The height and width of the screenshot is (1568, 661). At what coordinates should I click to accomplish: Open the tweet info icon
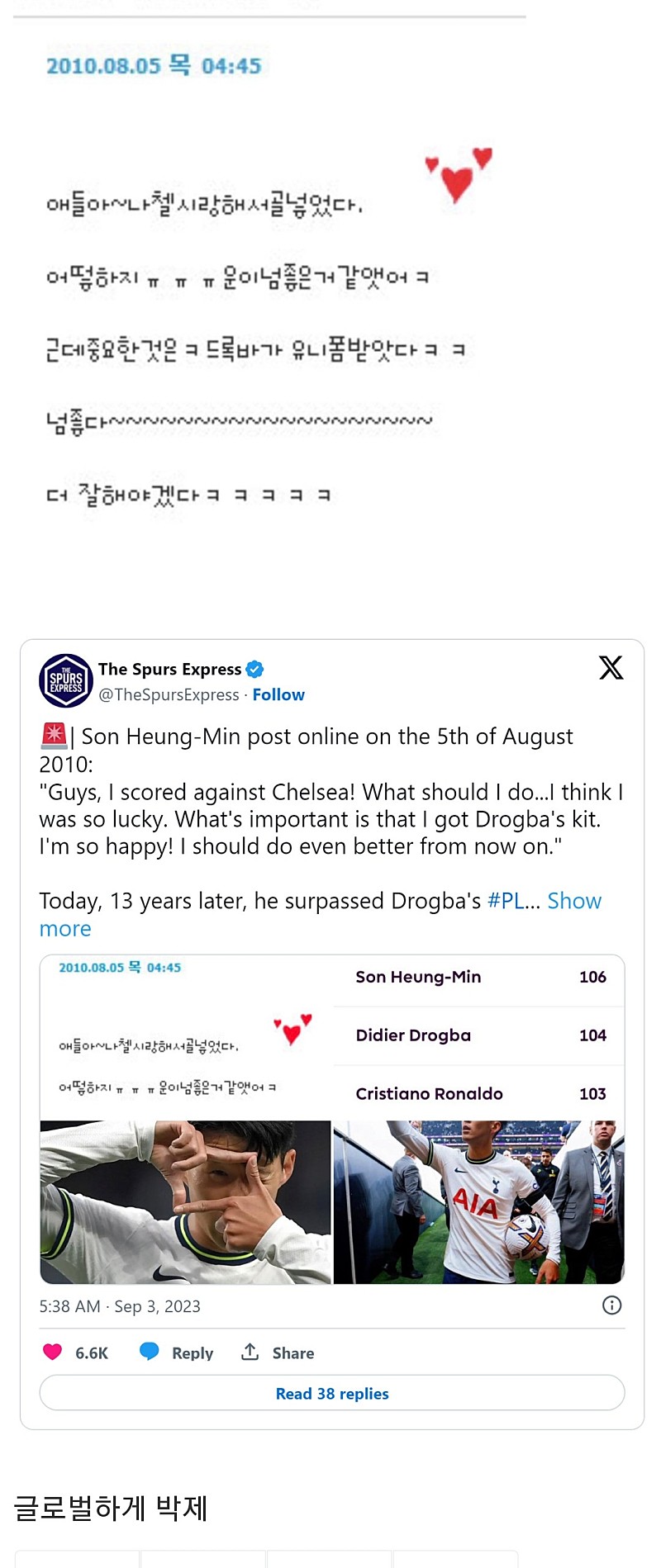click(x=611, y=1305)
